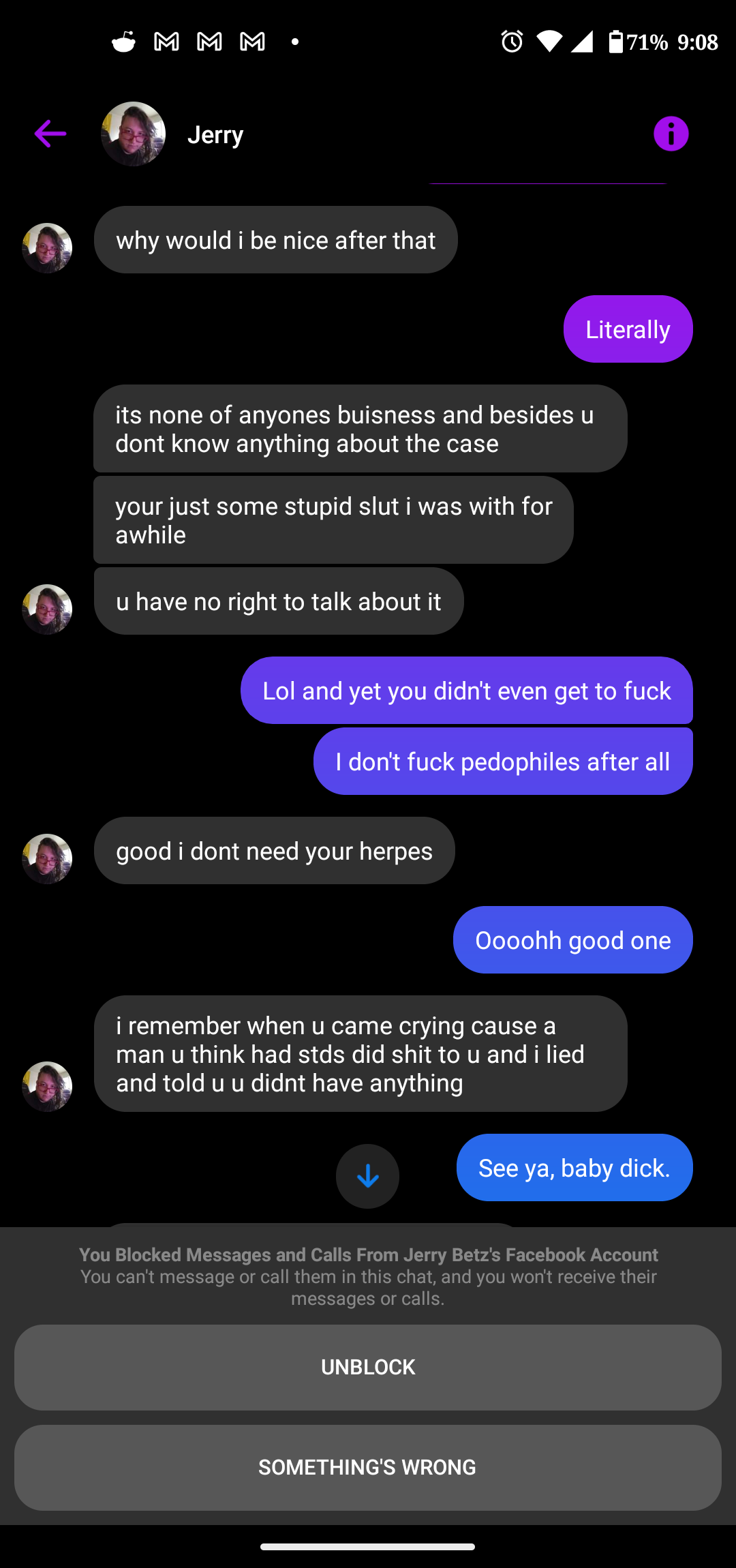Viewport: 736px width, 1568px height.
Task: Tap Jerry's name in the header
Action: (x=215, y=135)
